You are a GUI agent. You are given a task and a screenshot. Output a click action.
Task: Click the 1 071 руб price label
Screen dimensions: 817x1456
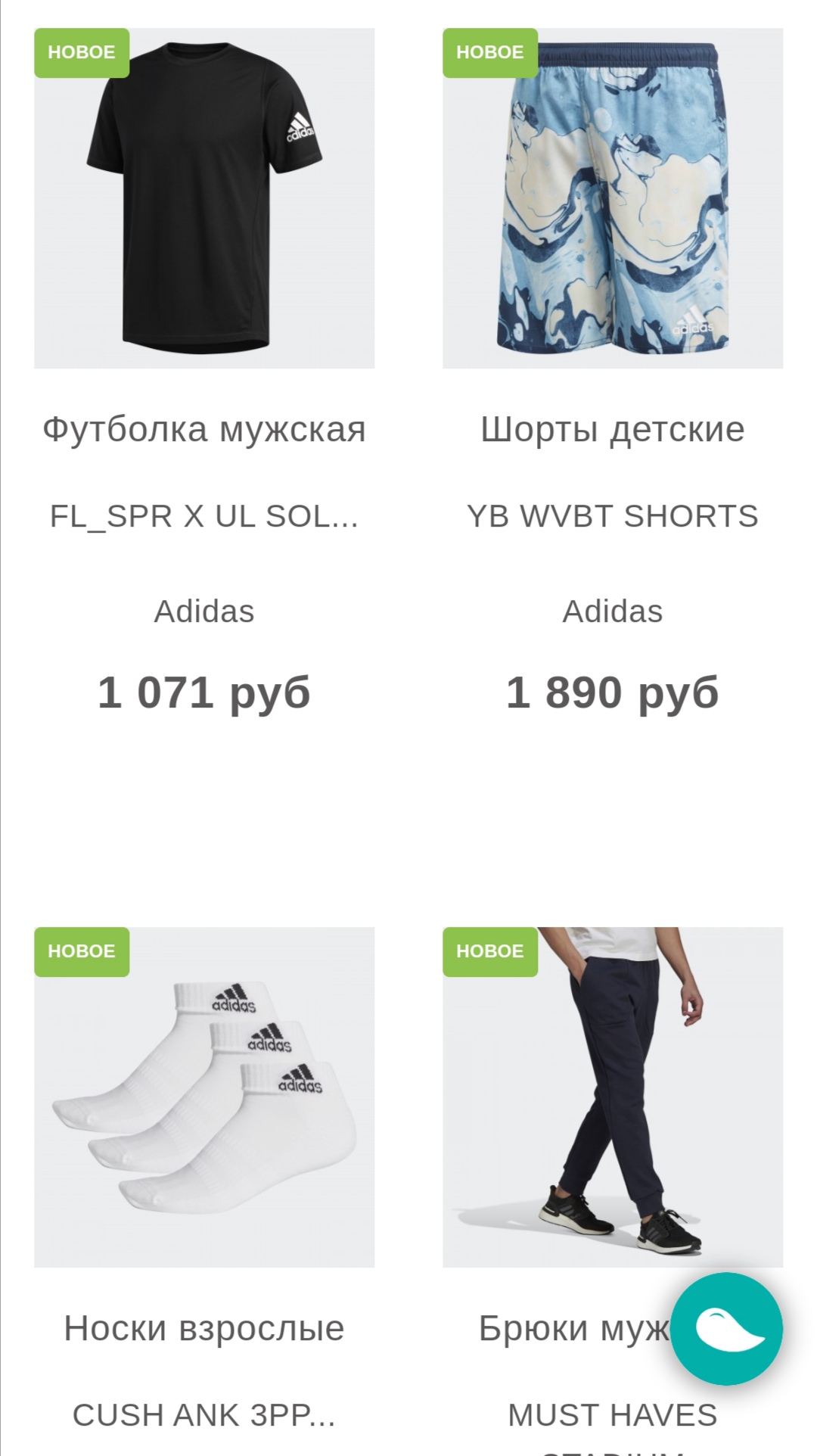(x=204, y=690)
